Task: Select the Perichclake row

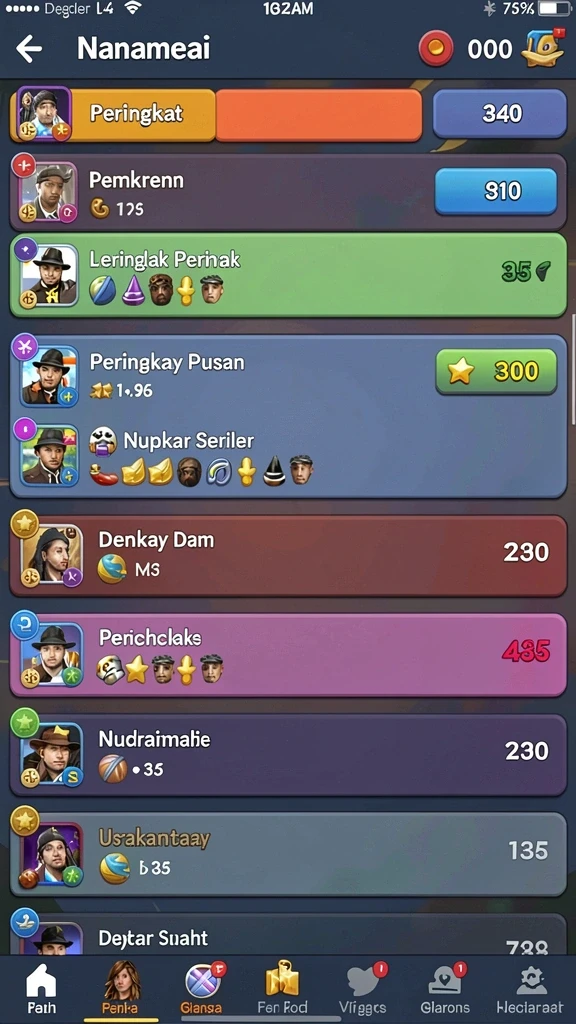Action: [288, 655]
